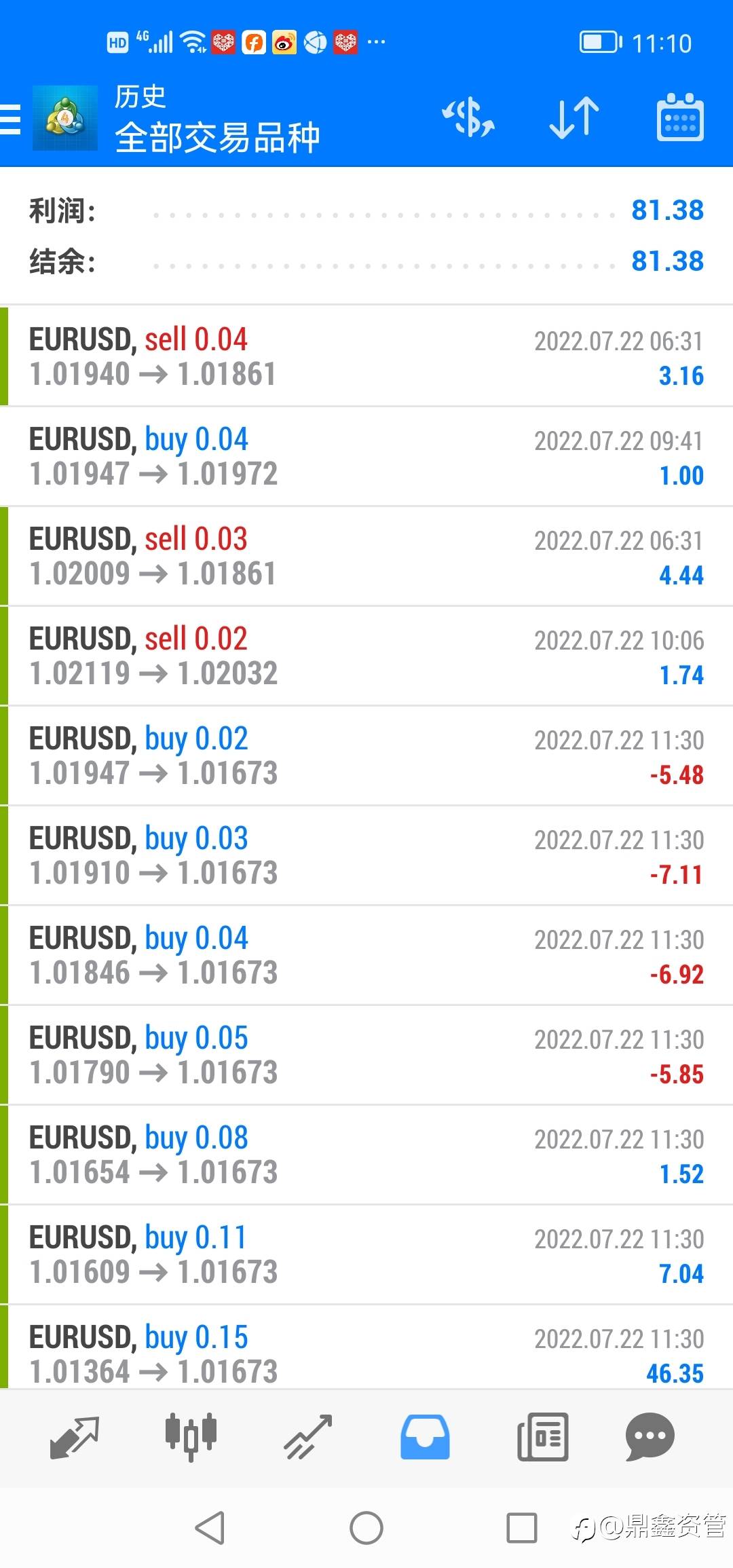Viewport: 733px width, 1568px height.
Task: Select the EURUSD buy 0.05 trade
Action: point(366,1055)
